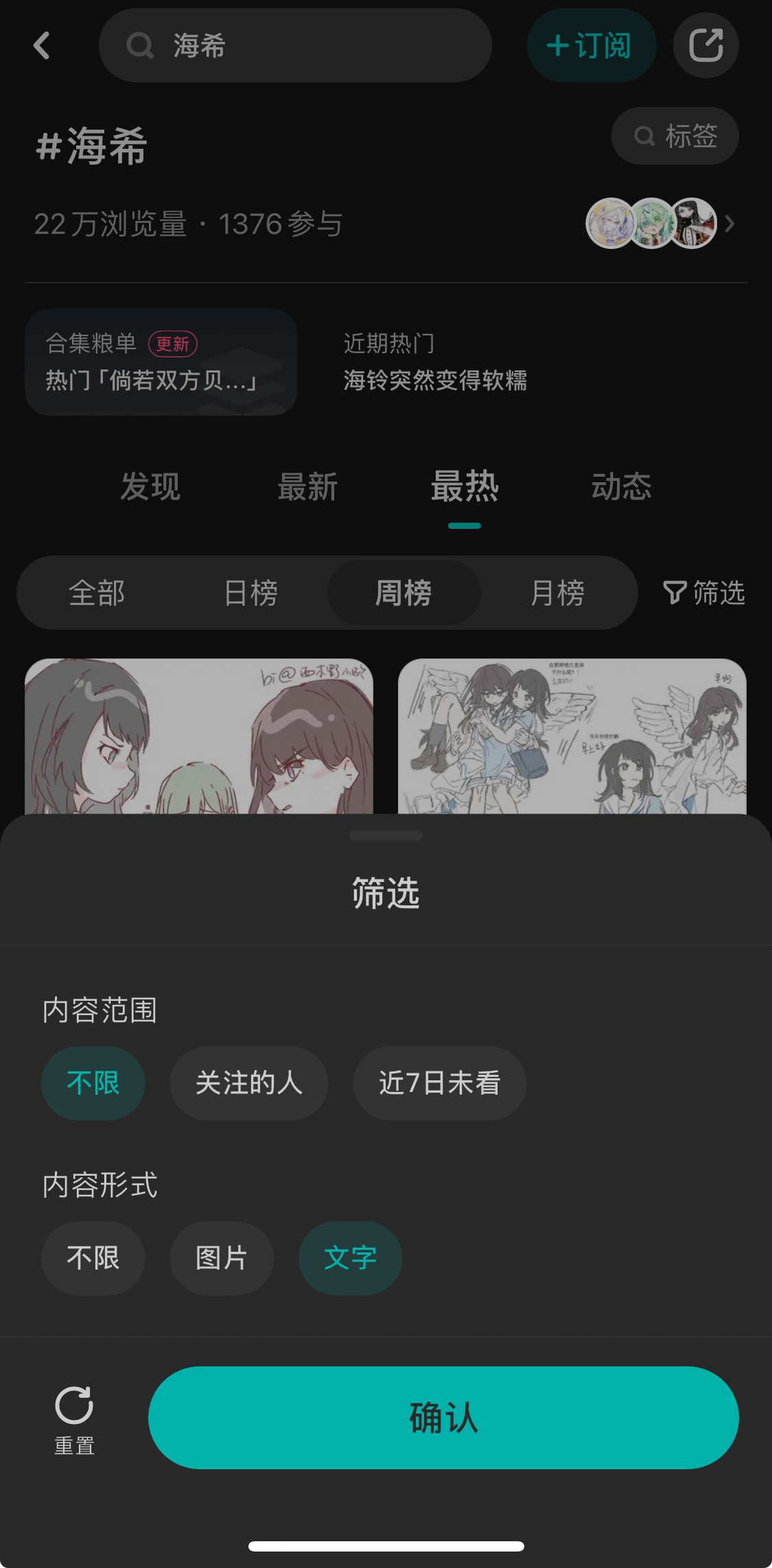The height and width of the screenshot is (1568, 772).
Task: Select 文字 content format chip
Action: coord(350,1258)
